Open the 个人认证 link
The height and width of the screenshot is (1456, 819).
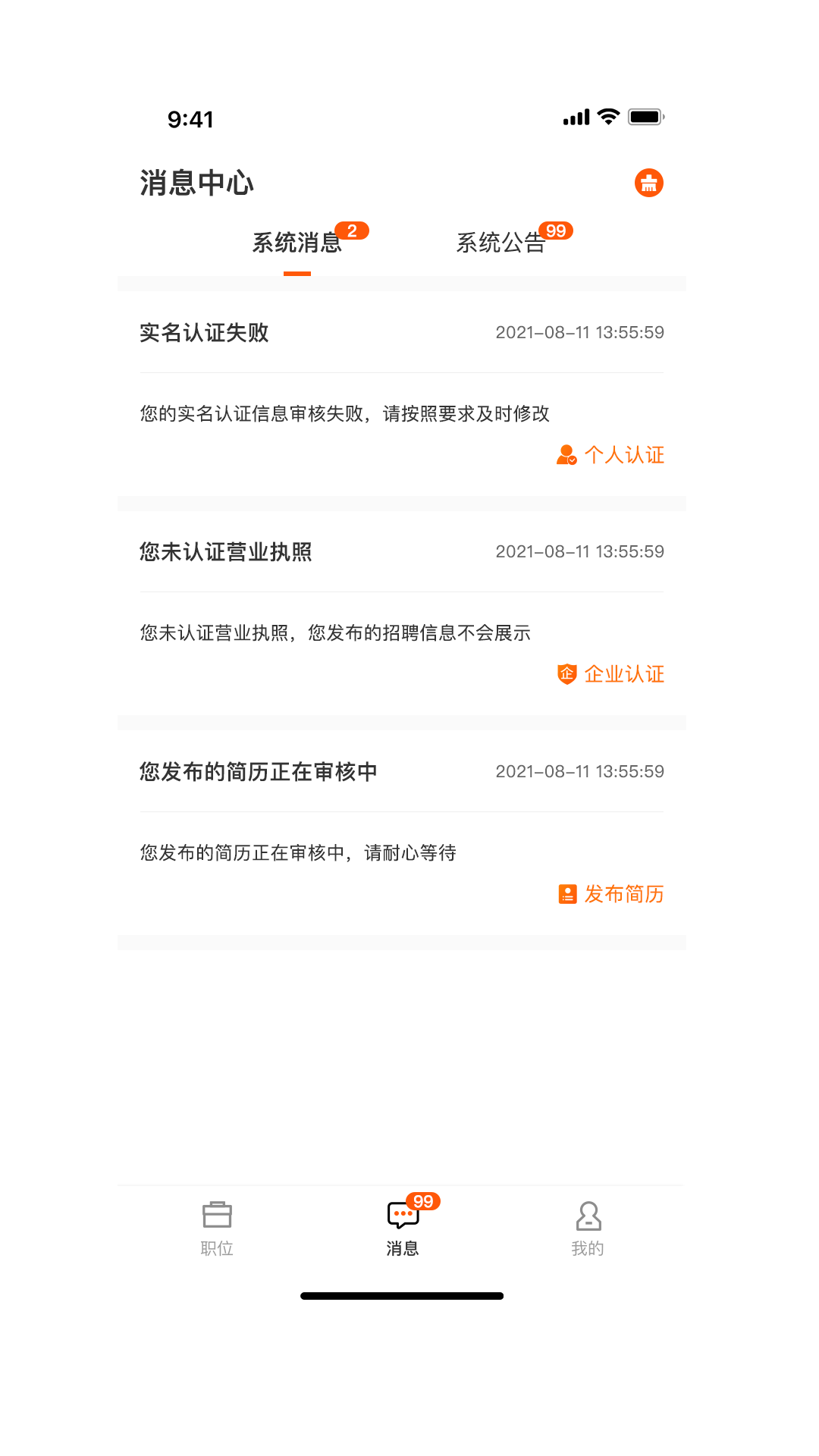coord(624,454)
